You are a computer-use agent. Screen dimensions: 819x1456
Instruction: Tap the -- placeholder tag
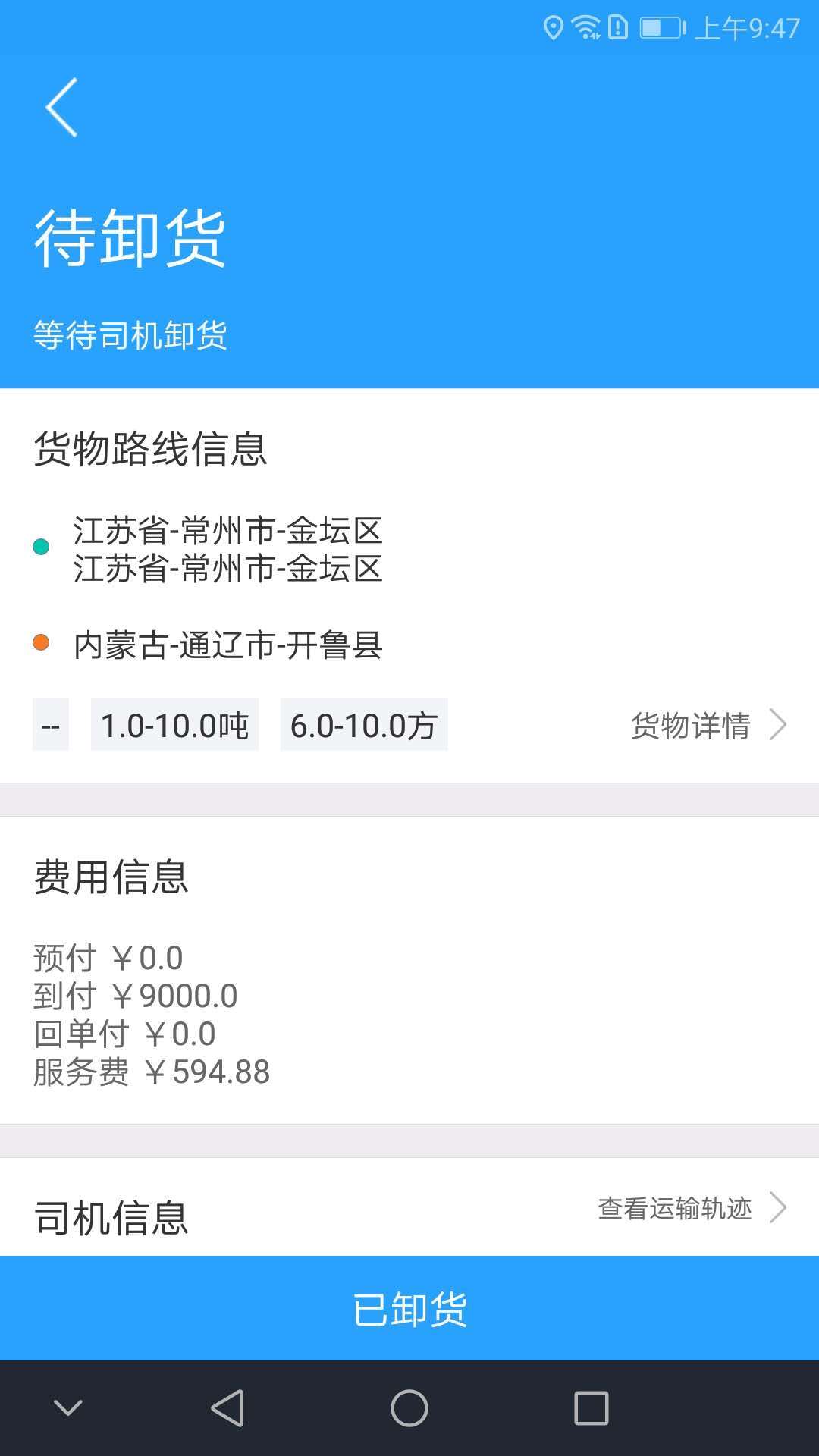point(50,726)
